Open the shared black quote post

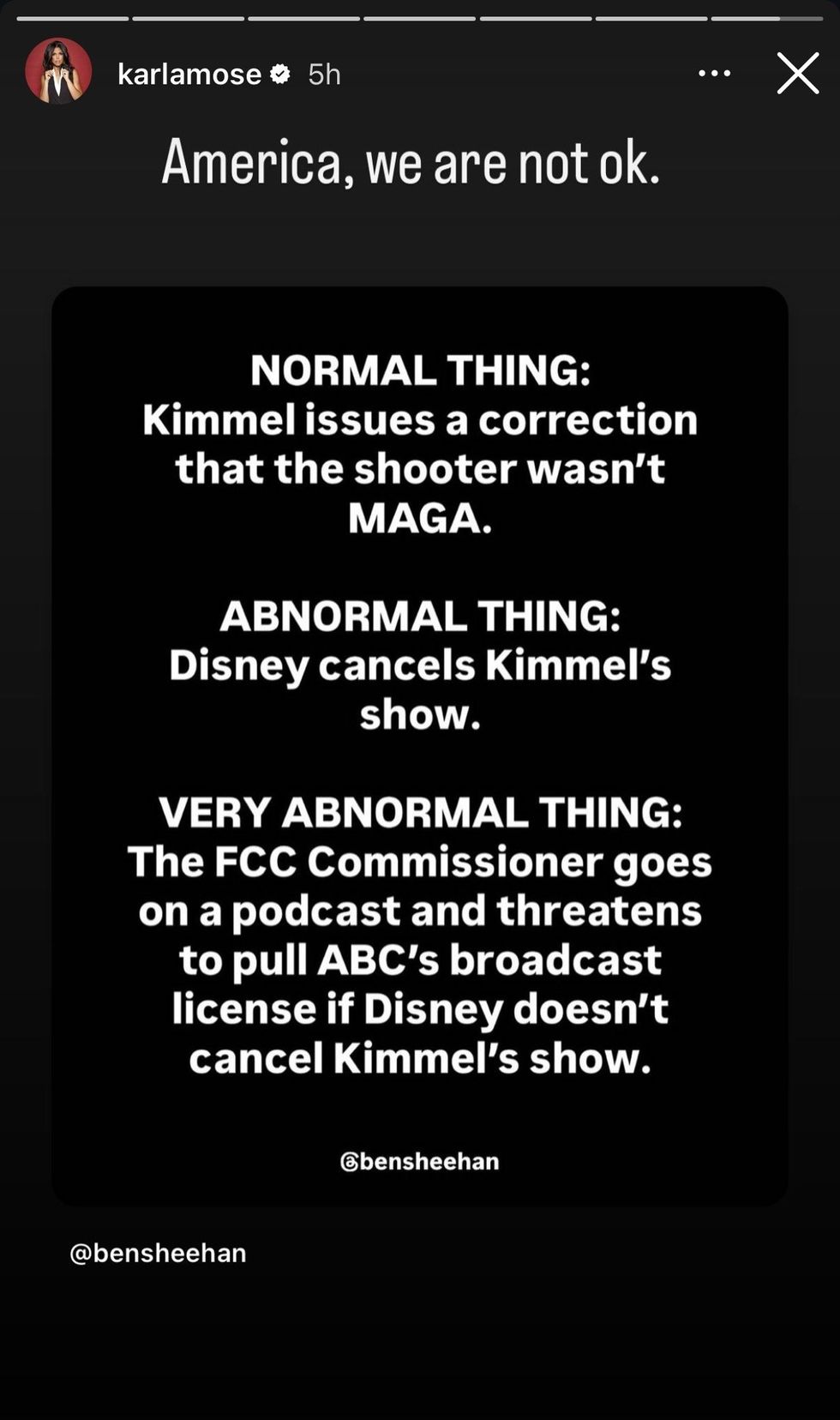420,746
